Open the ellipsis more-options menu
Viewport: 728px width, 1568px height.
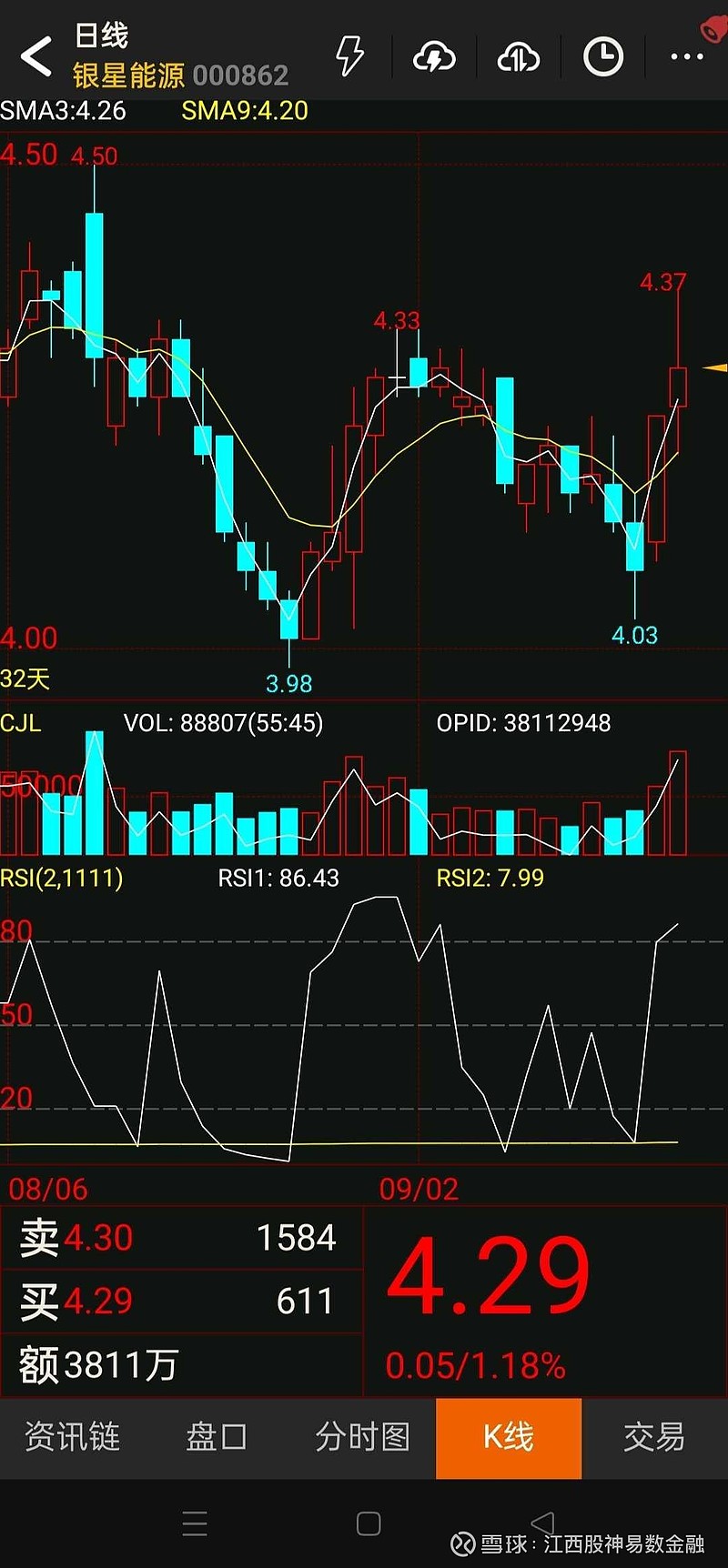coord(685,57)
